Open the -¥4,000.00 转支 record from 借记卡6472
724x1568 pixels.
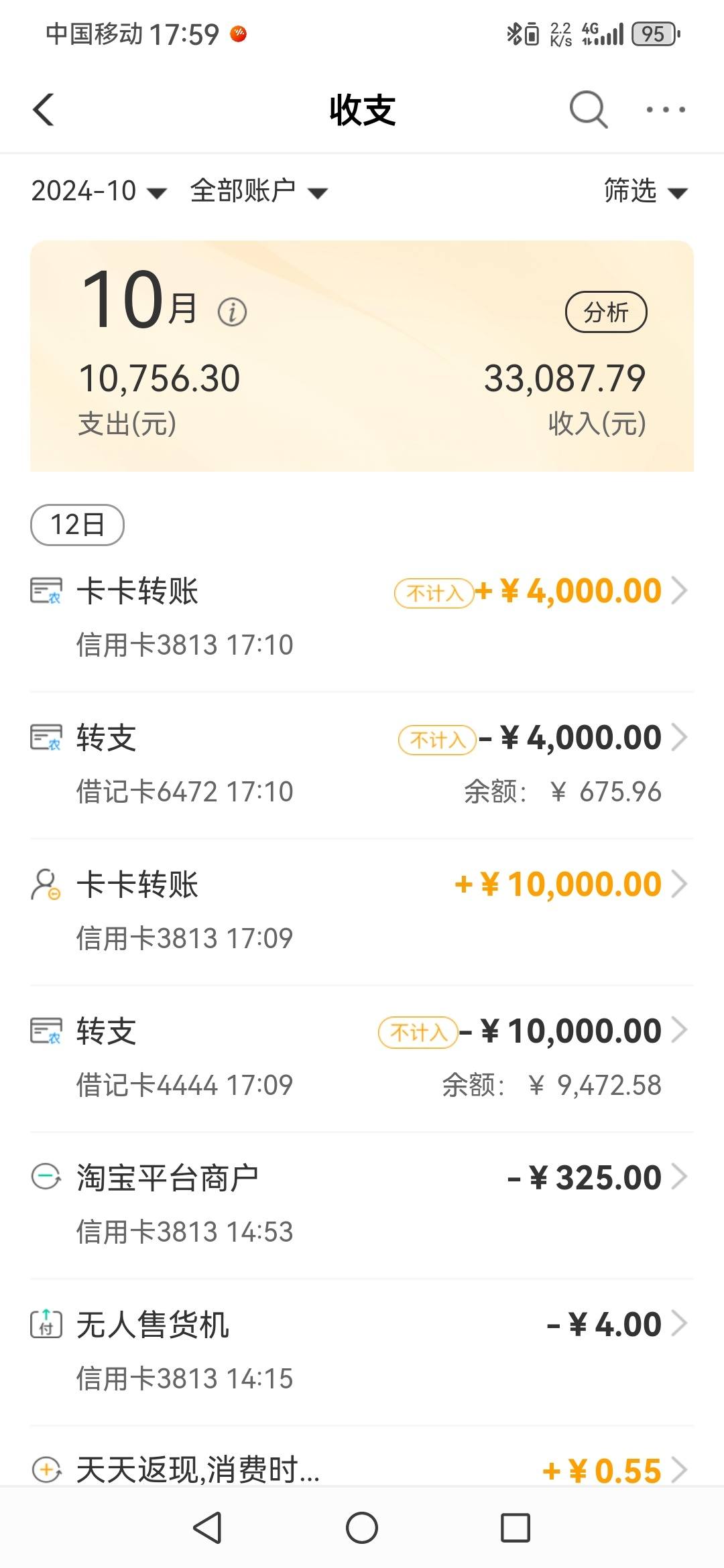click(x=362, y=765)
